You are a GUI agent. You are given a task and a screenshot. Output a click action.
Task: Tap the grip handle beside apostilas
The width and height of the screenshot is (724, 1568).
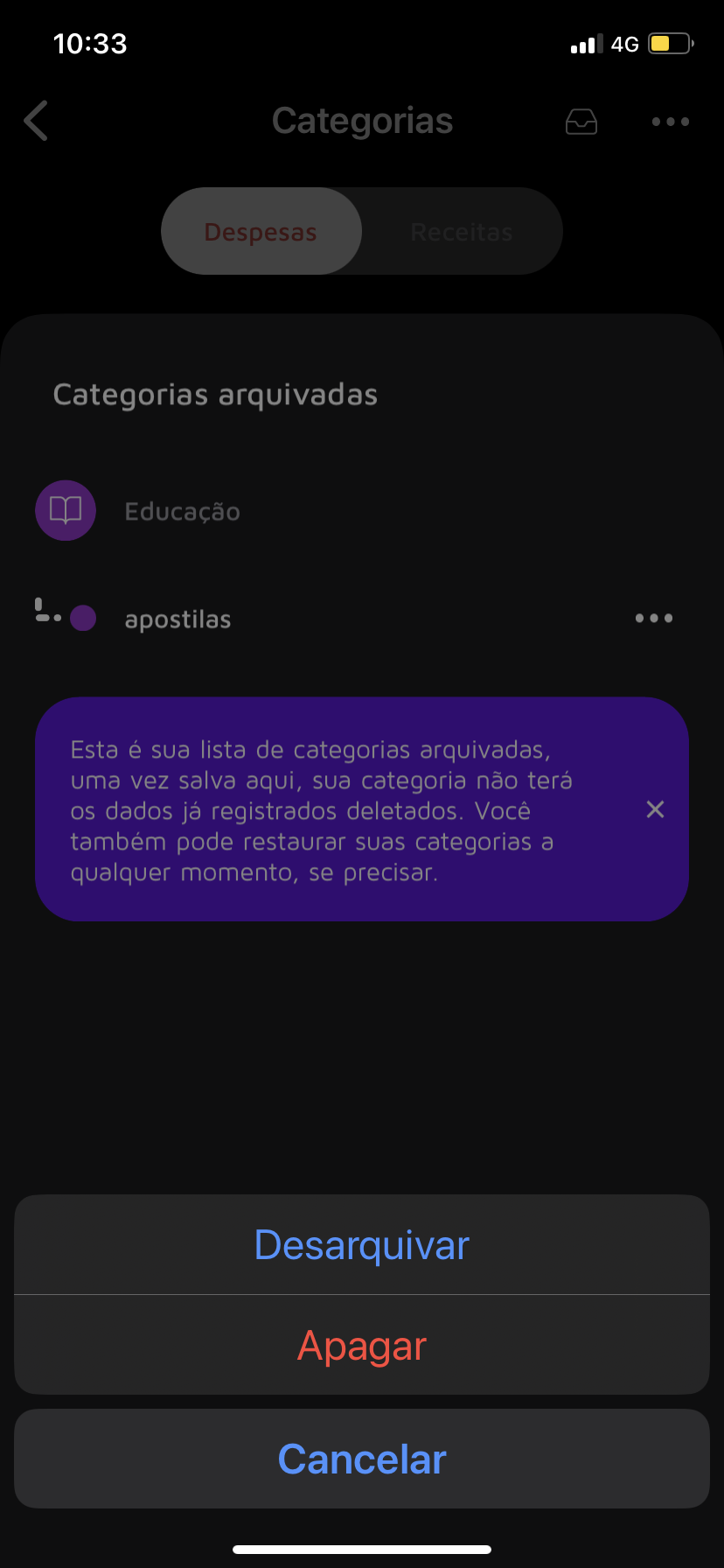pyautogui.click(x=45, y=612)
